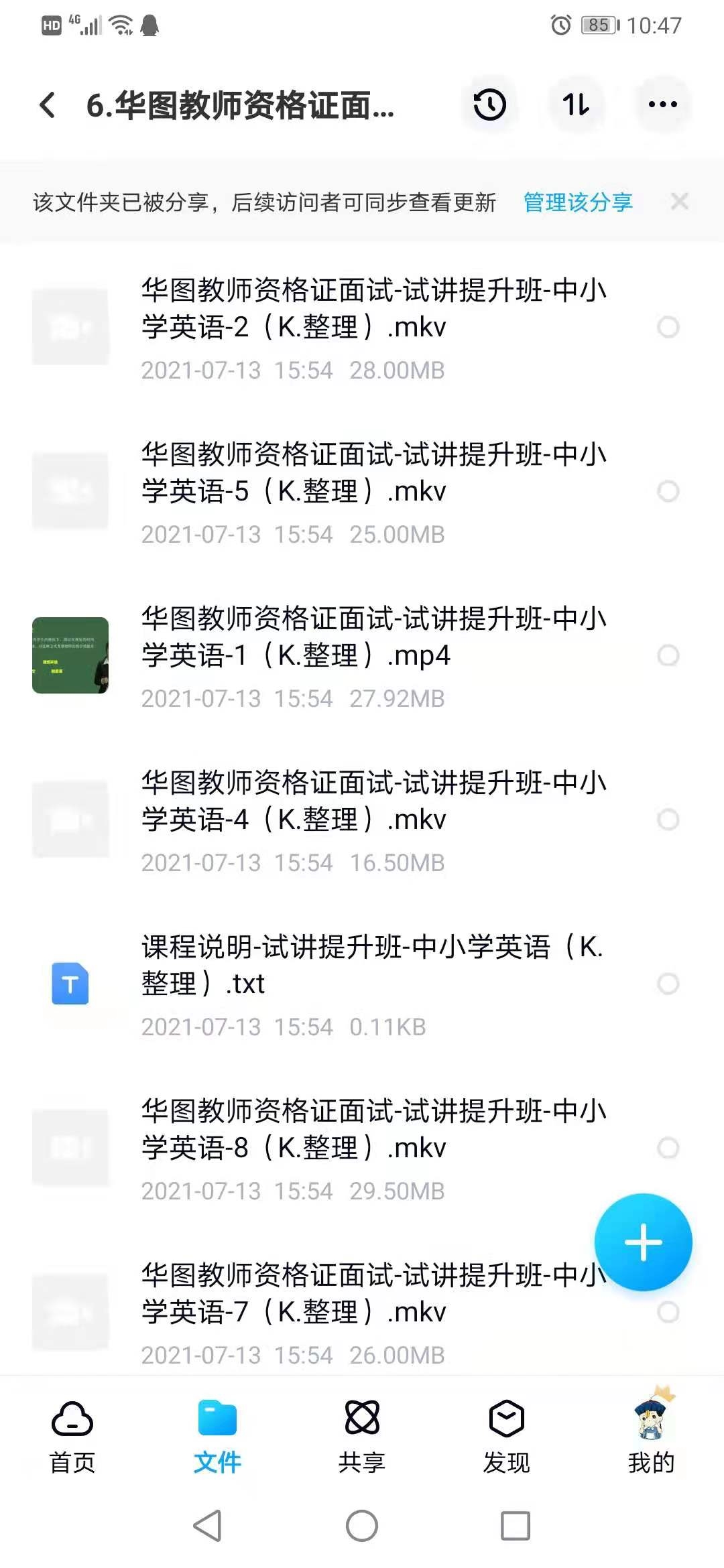Tap the system home button

[x=362, y=1526]
